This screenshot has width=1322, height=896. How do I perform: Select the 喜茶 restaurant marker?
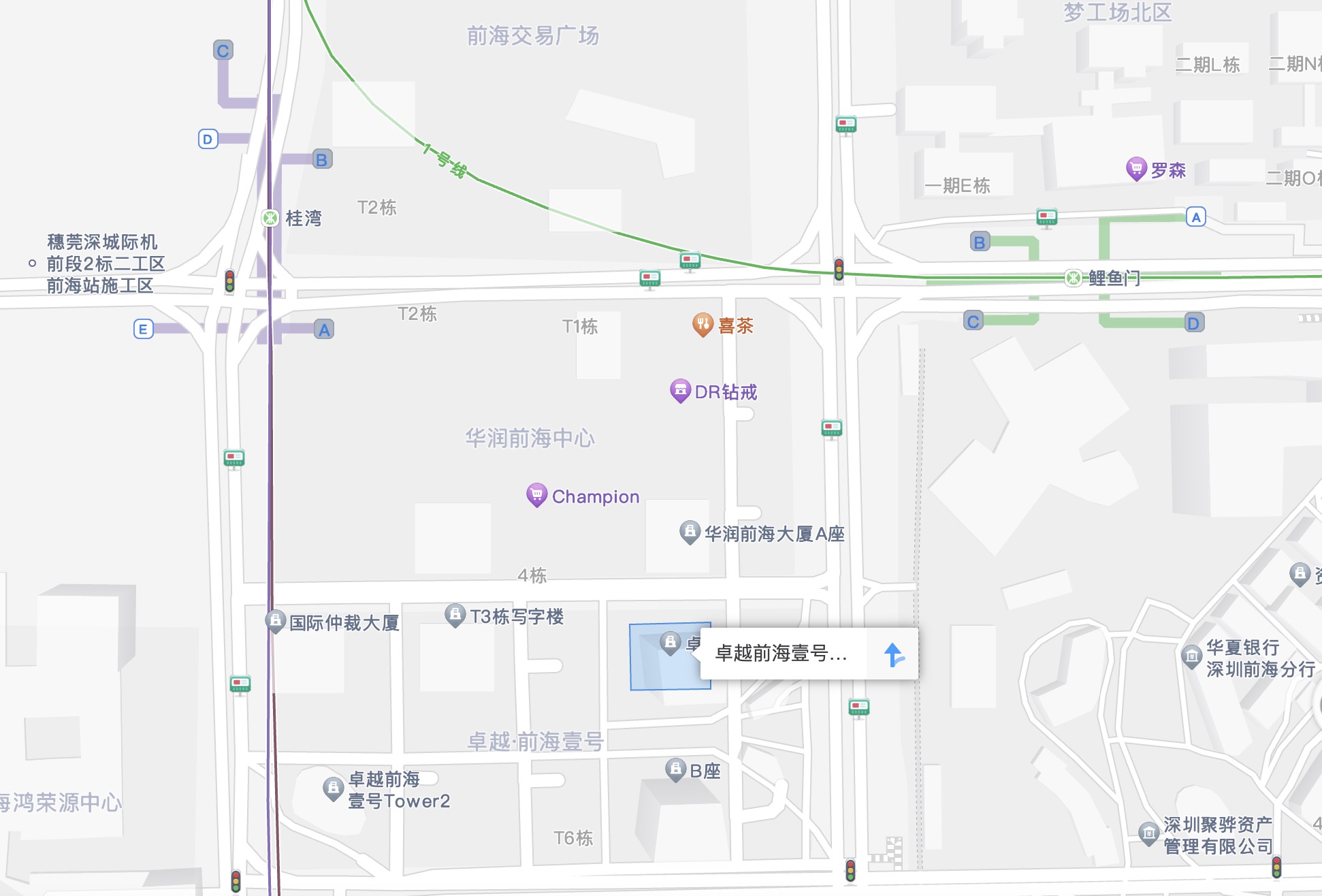coord(703,325)
